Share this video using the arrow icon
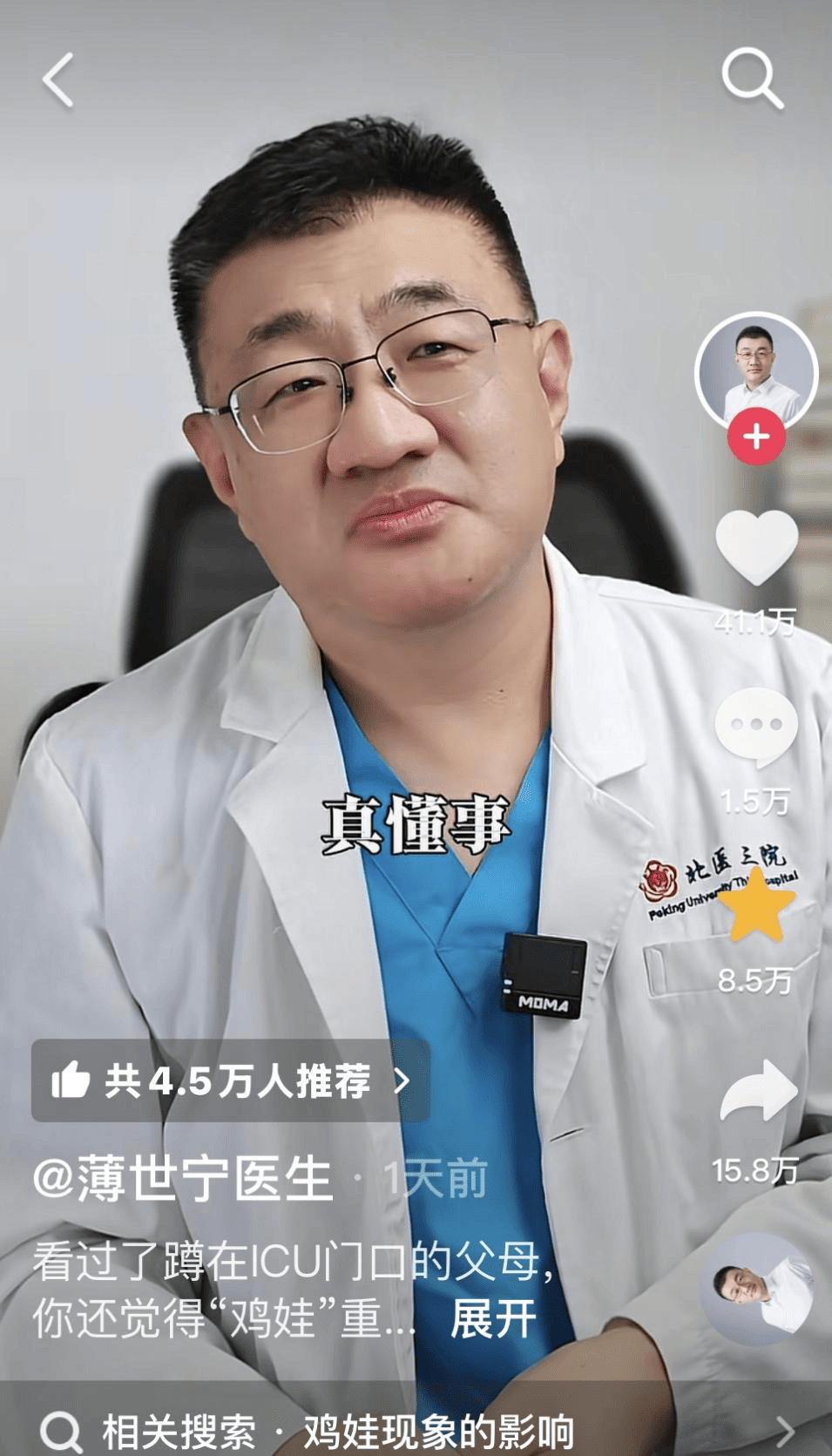Viewport: 832px width, 1456px height. point(757,1093)
